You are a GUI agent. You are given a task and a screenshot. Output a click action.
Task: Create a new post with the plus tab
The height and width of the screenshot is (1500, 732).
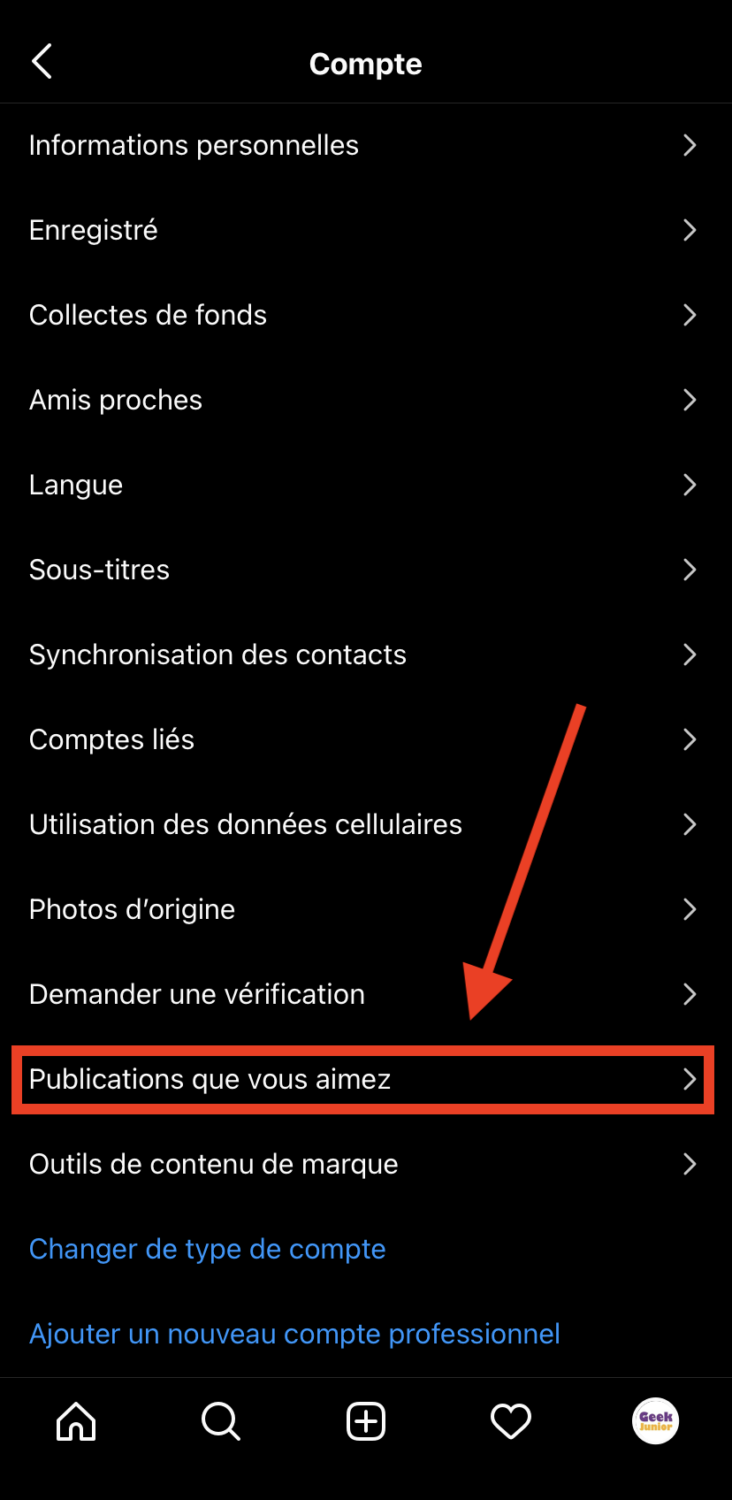(x=366, y=1421)
